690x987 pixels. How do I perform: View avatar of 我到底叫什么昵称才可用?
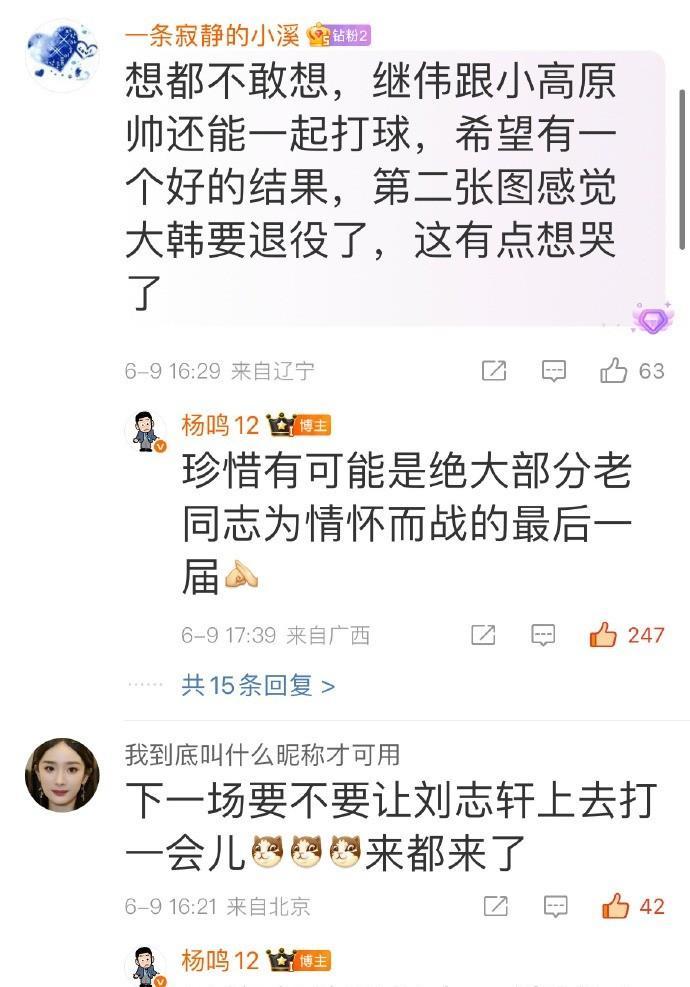62,775
